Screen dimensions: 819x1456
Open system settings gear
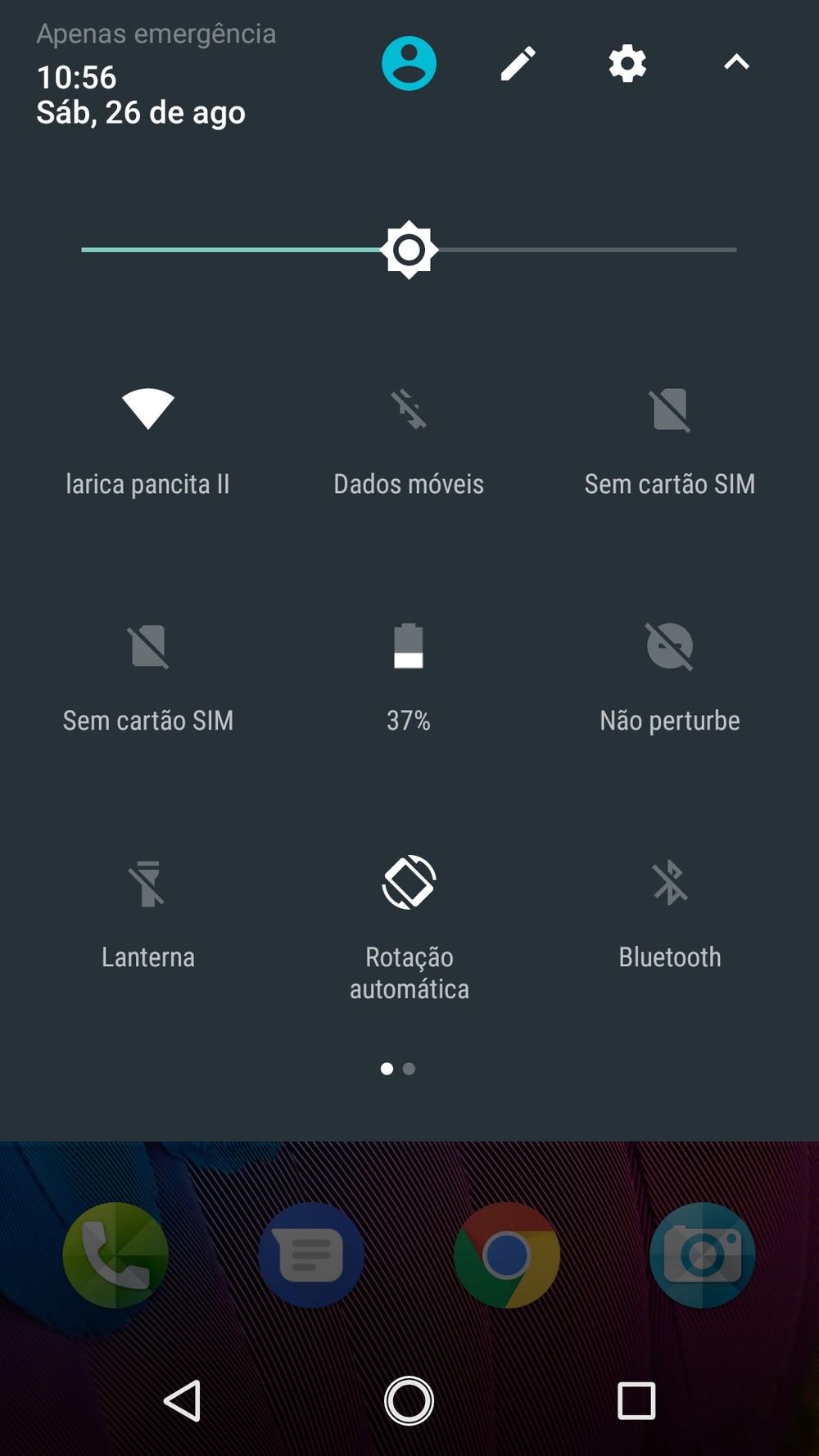coord(627,63)
